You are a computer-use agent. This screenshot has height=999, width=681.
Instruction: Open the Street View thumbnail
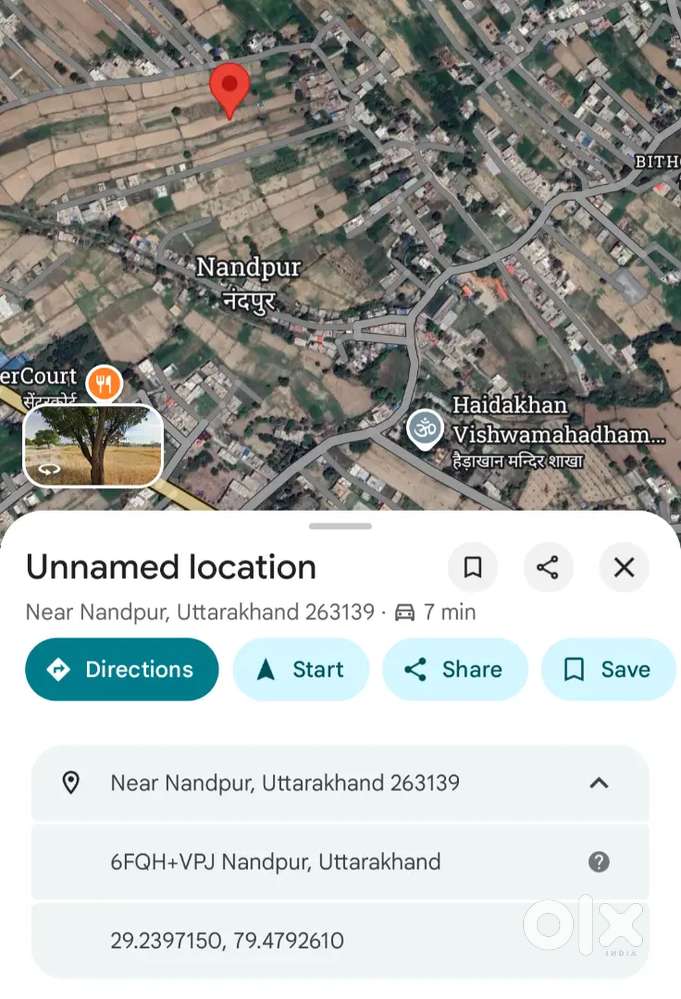coord(93,445)
